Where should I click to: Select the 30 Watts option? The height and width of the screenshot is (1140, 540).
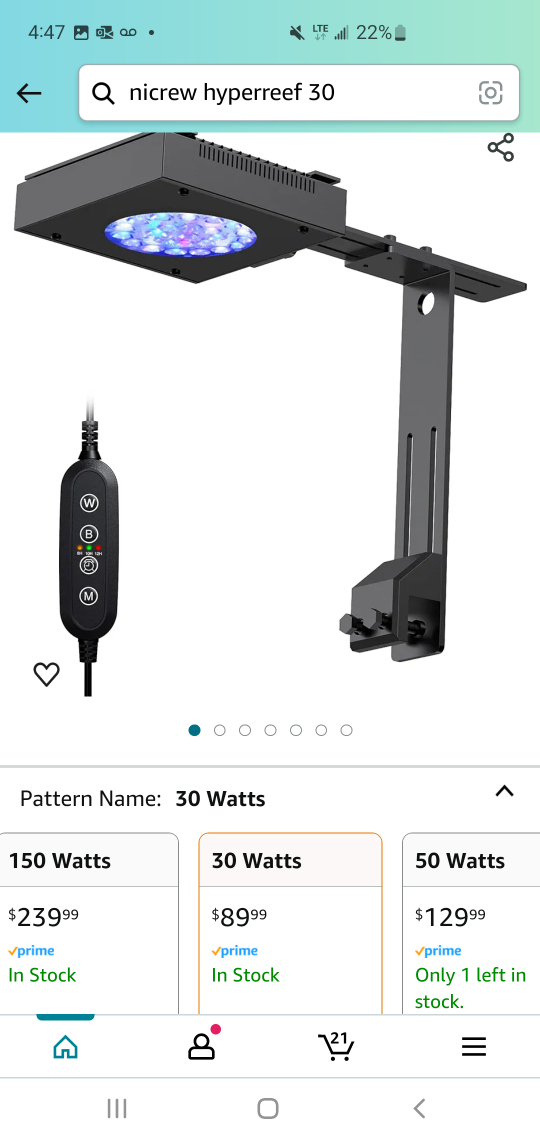[x=290, y=923]
